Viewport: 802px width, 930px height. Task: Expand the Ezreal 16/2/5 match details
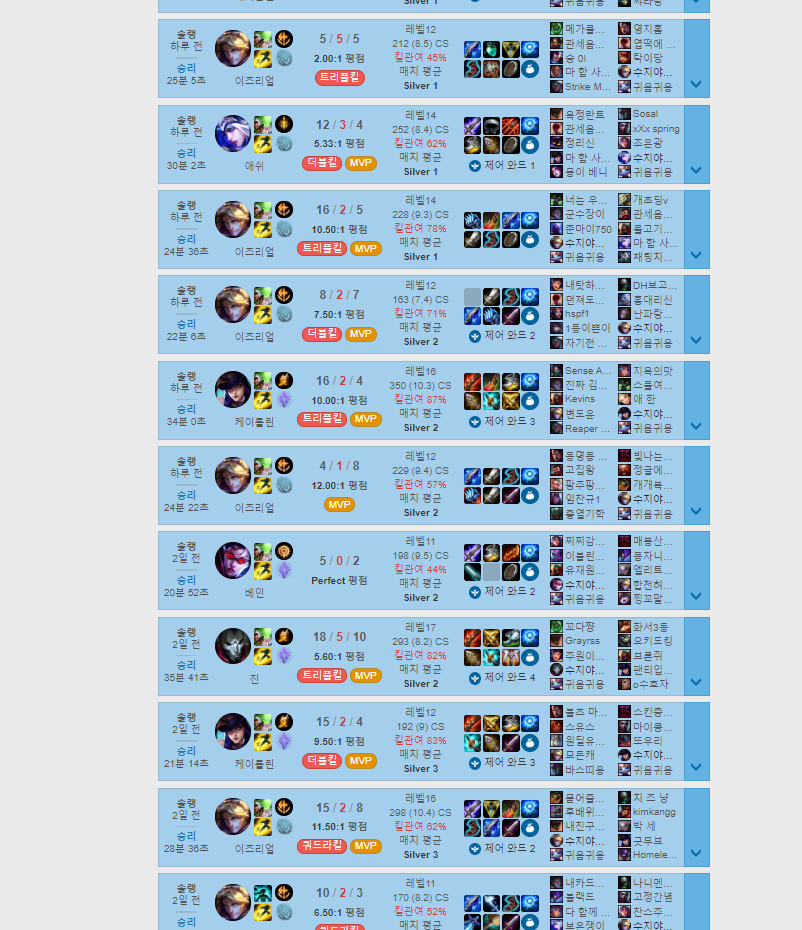(696, 255)
